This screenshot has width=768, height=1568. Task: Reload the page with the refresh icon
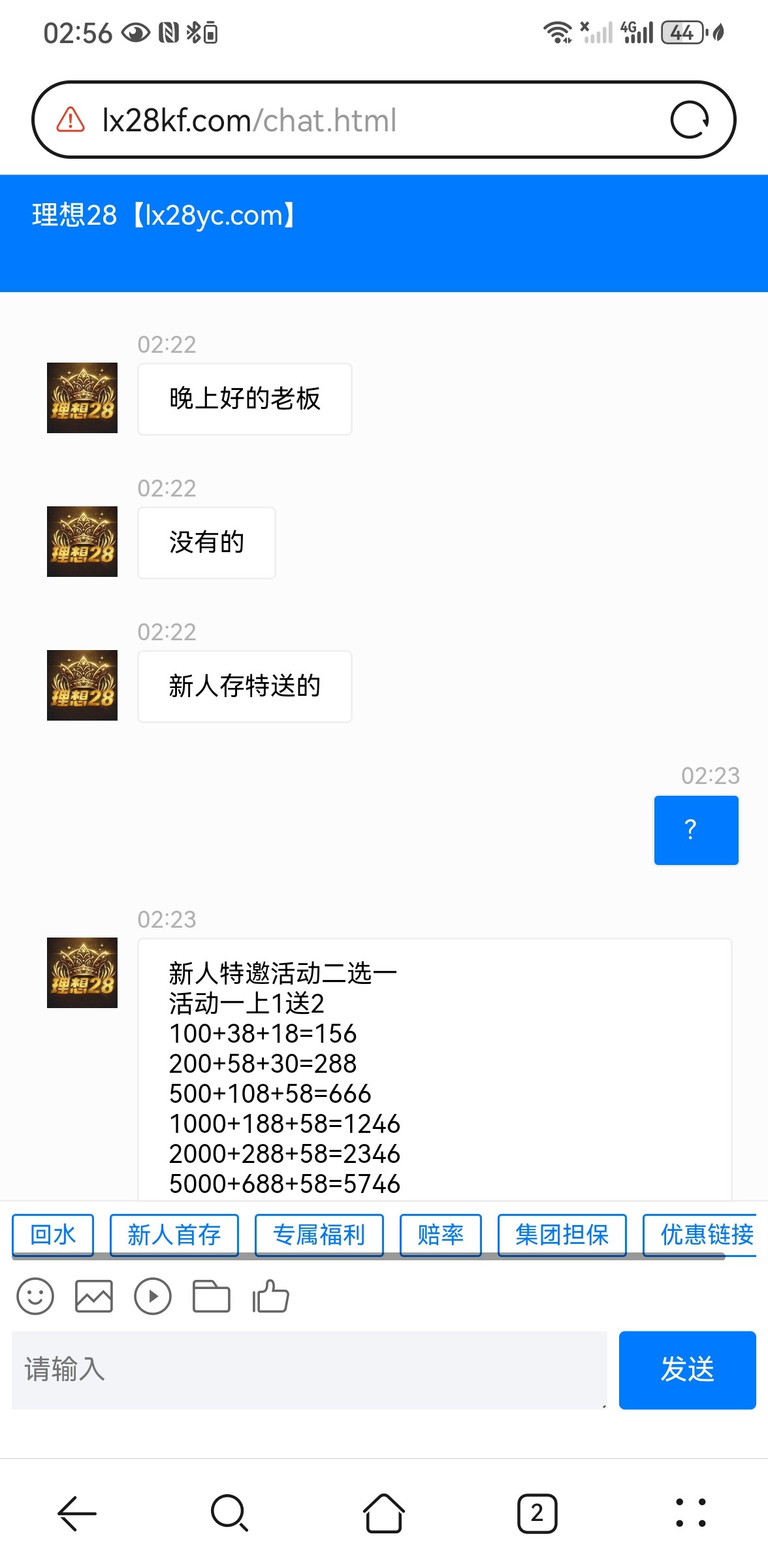pos(690,120)
